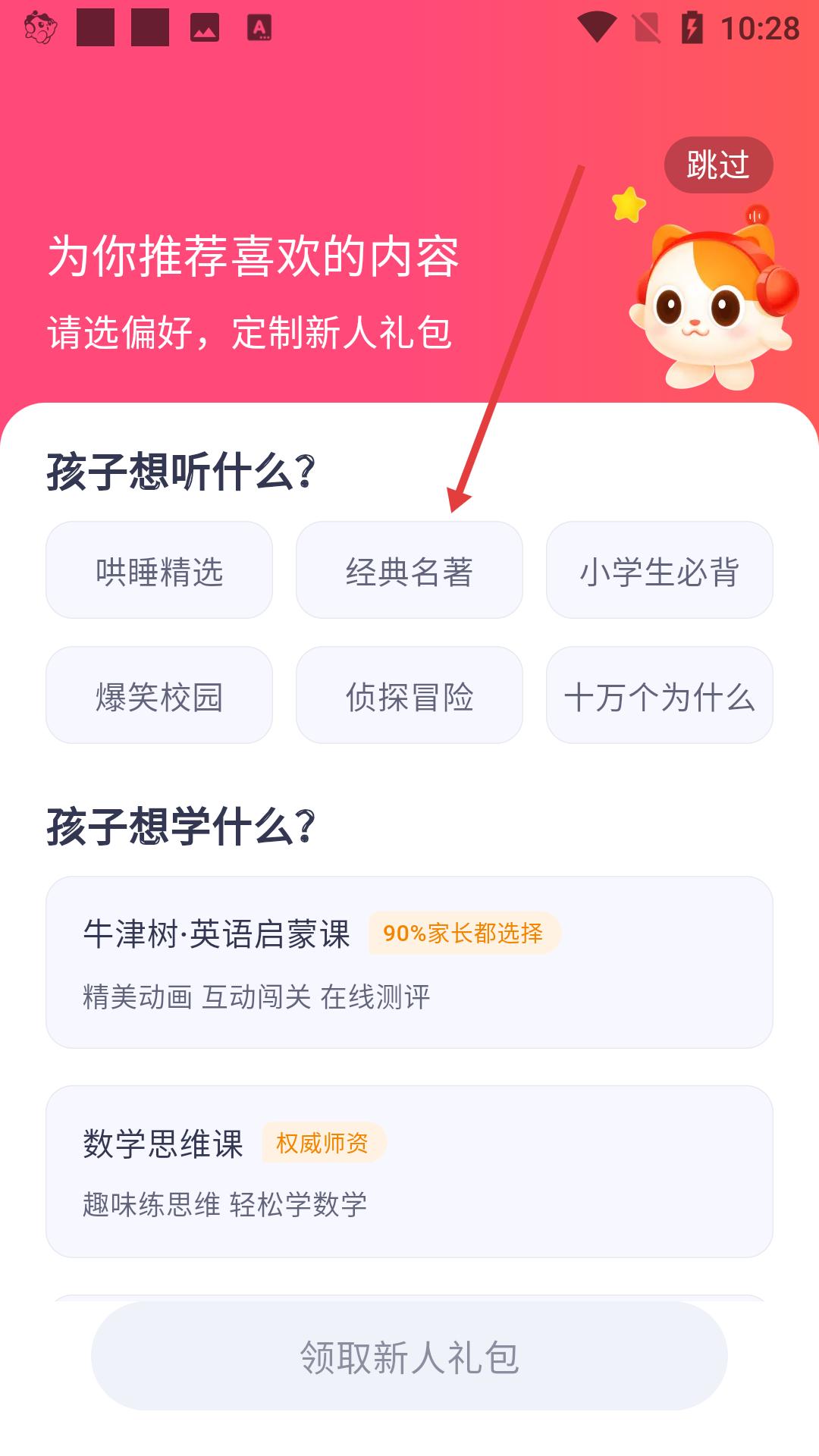Choose 经典名著 as listening preference

(x=409, y=570)
